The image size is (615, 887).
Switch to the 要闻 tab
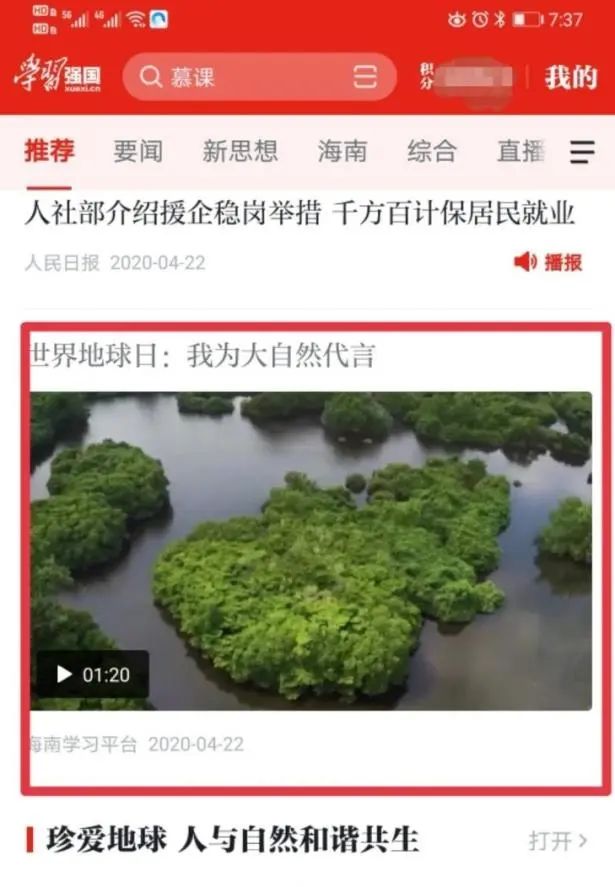138,152
